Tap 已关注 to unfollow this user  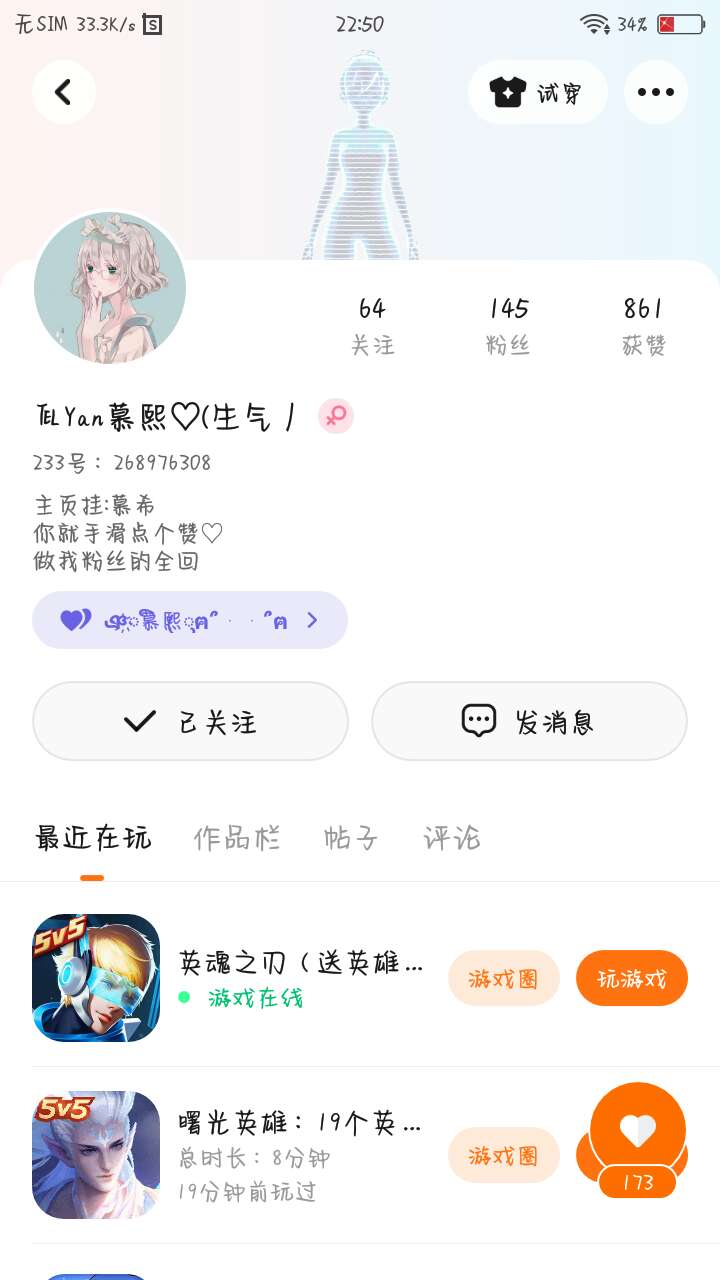(x=190, y=721)
